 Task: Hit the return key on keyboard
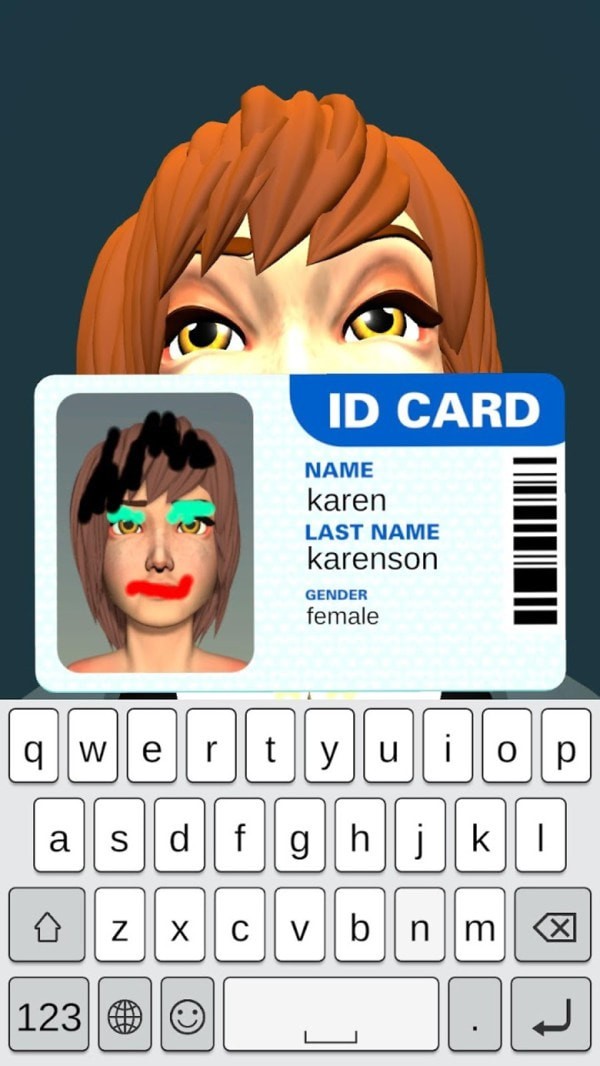click(x=551, y=1018)
